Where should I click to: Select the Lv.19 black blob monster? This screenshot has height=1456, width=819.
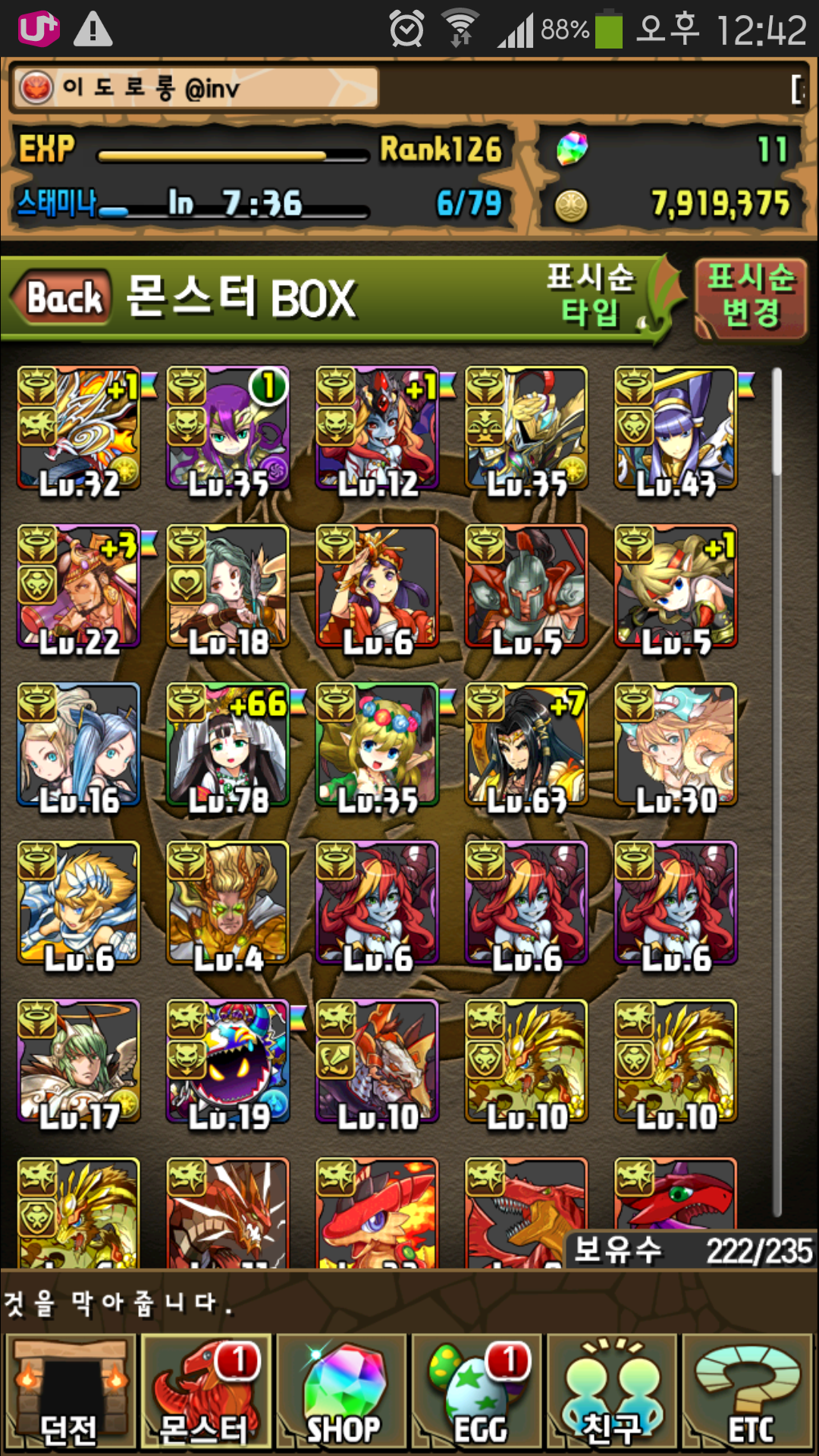[x=228, y=1062]
